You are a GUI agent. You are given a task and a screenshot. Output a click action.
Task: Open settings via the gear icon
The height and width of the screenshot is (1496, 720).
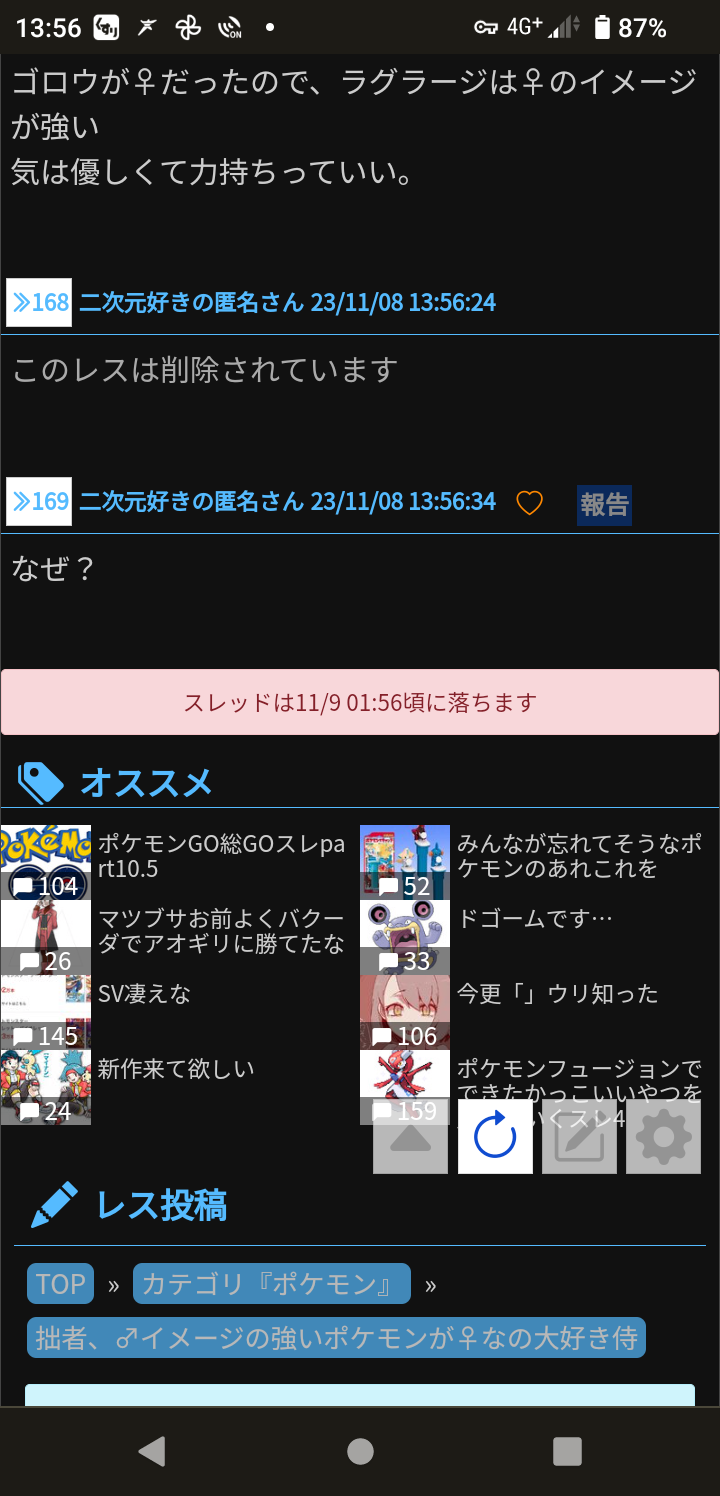663,1137
